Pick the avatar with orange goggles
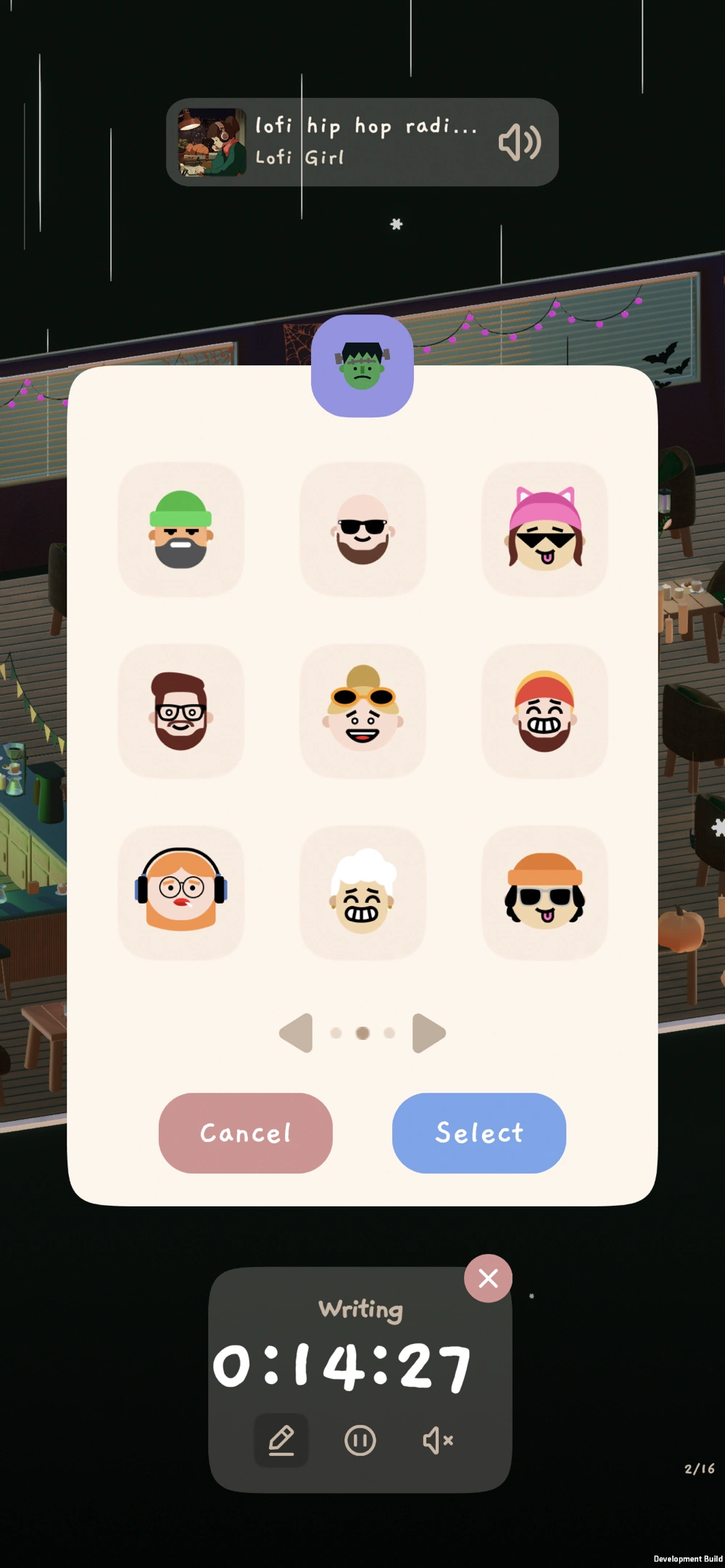 [x=362, y=712]
